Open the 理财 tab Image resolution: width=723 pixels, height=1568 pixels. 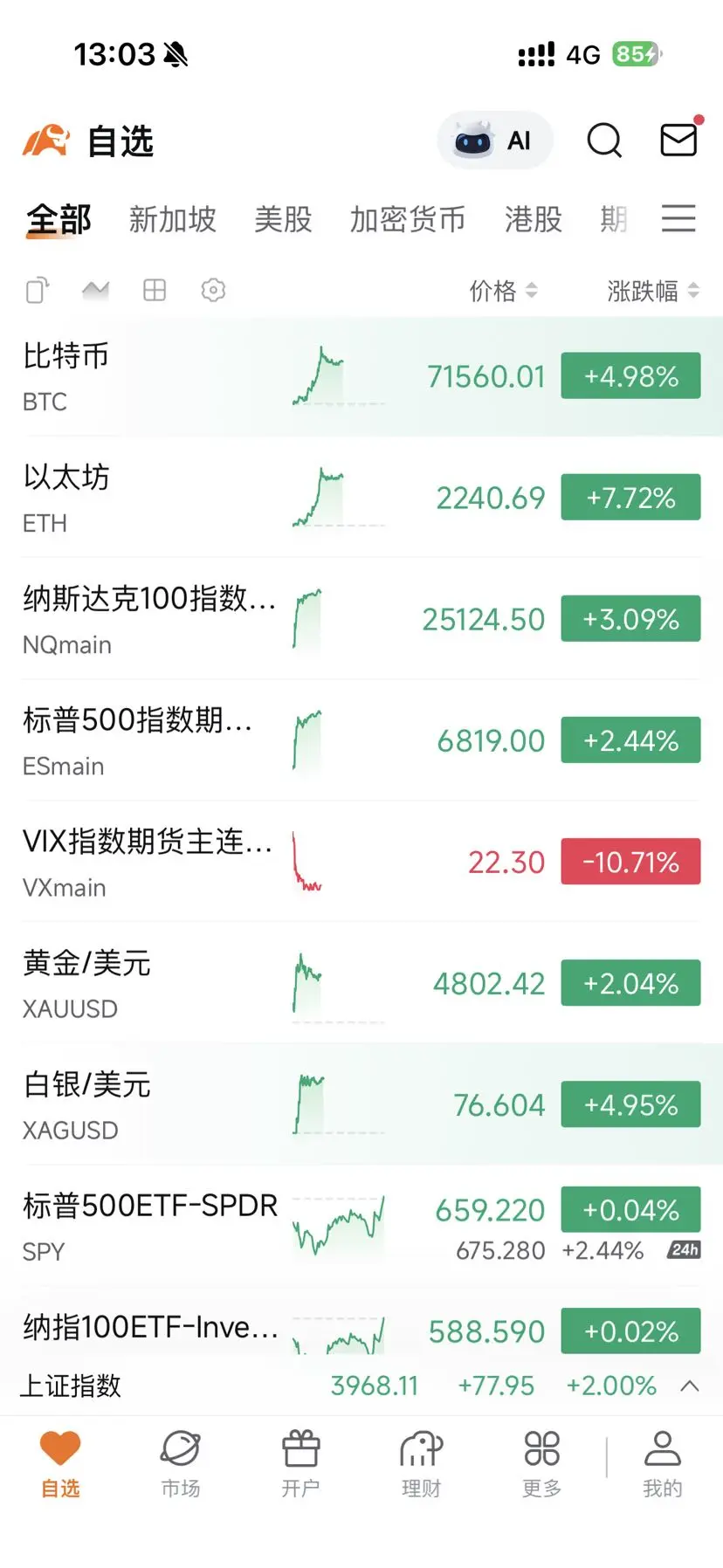pos(421,1462)
